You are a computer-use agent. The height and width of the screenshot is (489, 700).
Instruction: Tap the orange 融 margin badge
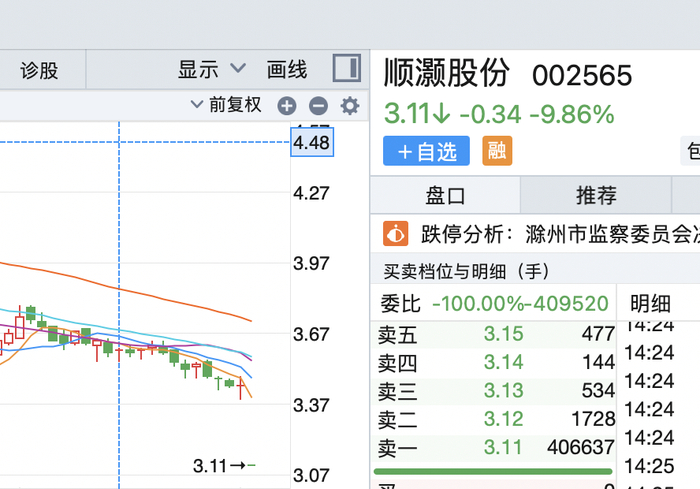coord(497,151)
